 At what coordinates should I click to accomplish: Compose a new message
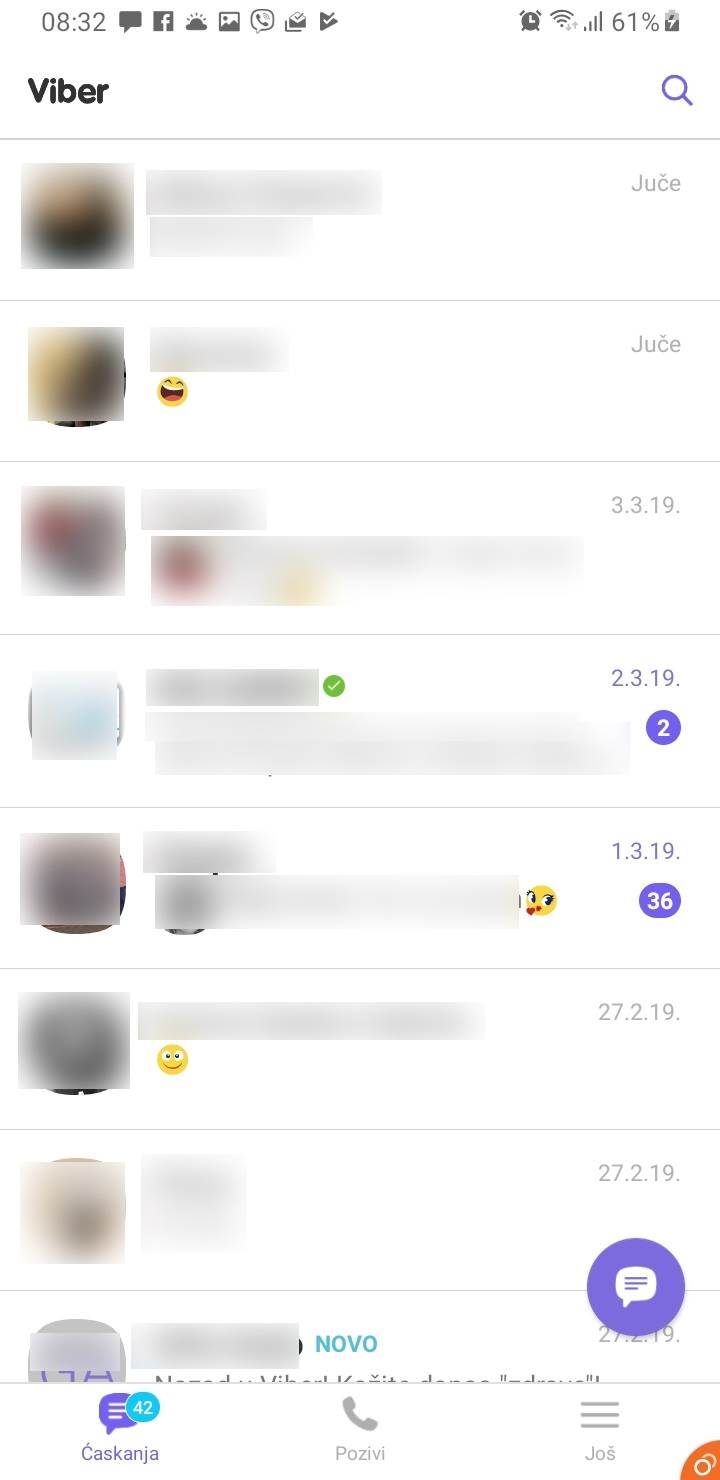pos(636,1287)
